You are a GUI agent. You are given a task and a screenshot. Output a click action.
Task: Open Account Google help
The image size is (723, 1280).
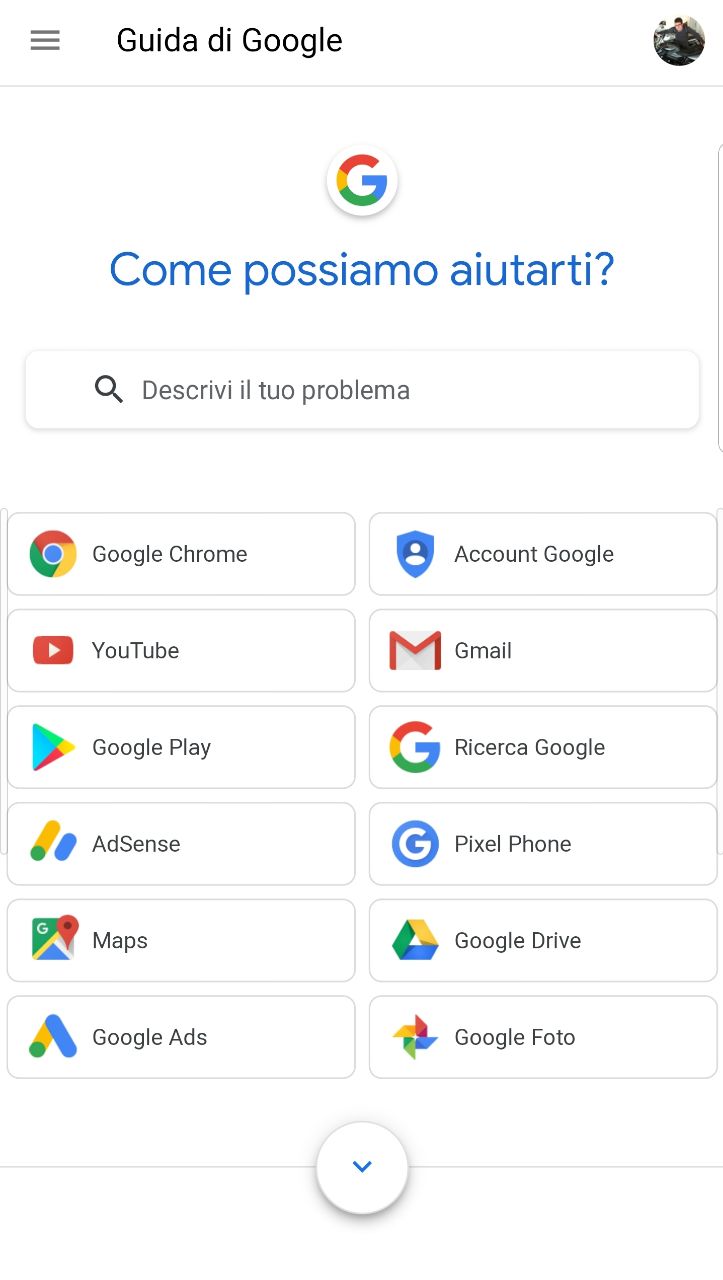pyautogui.click(x=543, y=554)
